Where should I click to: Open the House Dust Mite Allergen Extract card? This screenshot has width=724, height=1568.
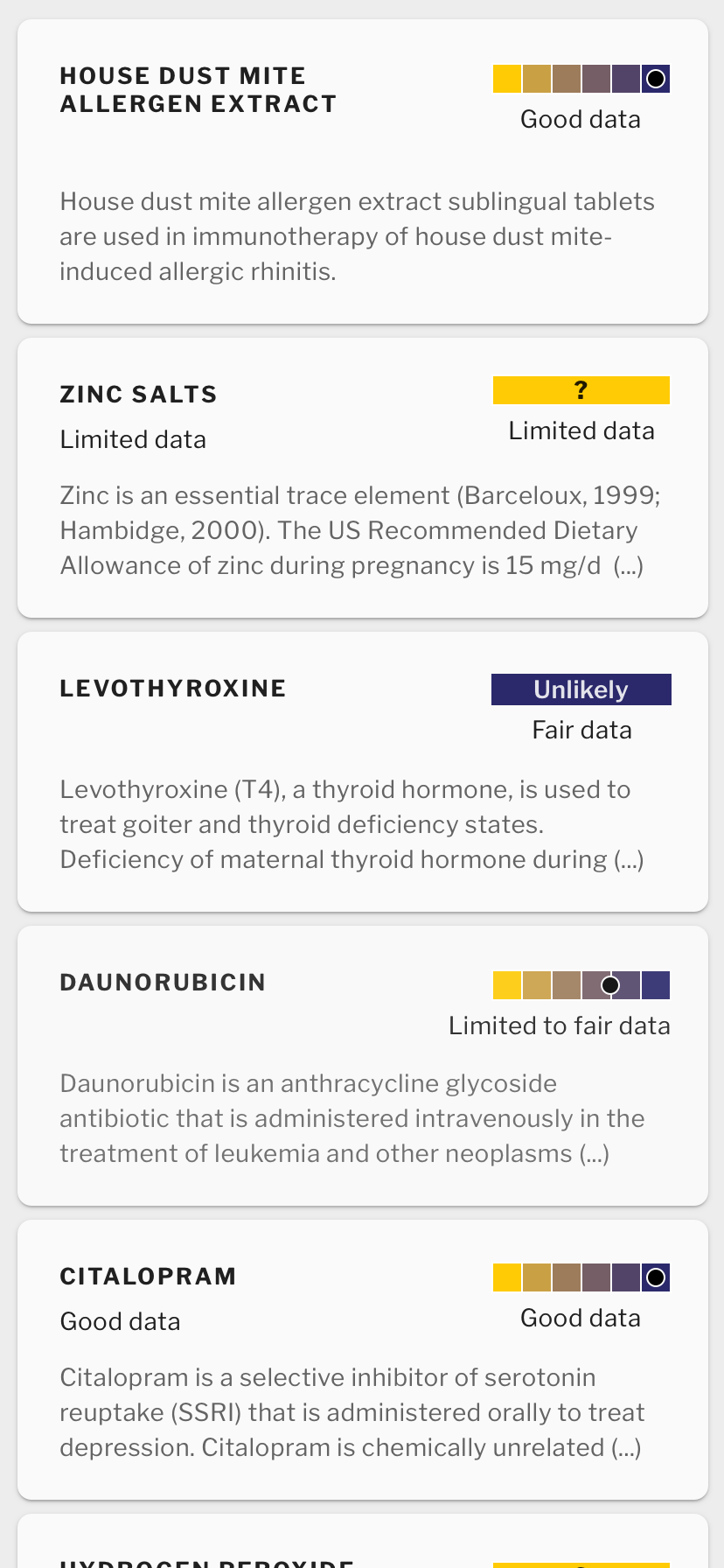(362, 171)
